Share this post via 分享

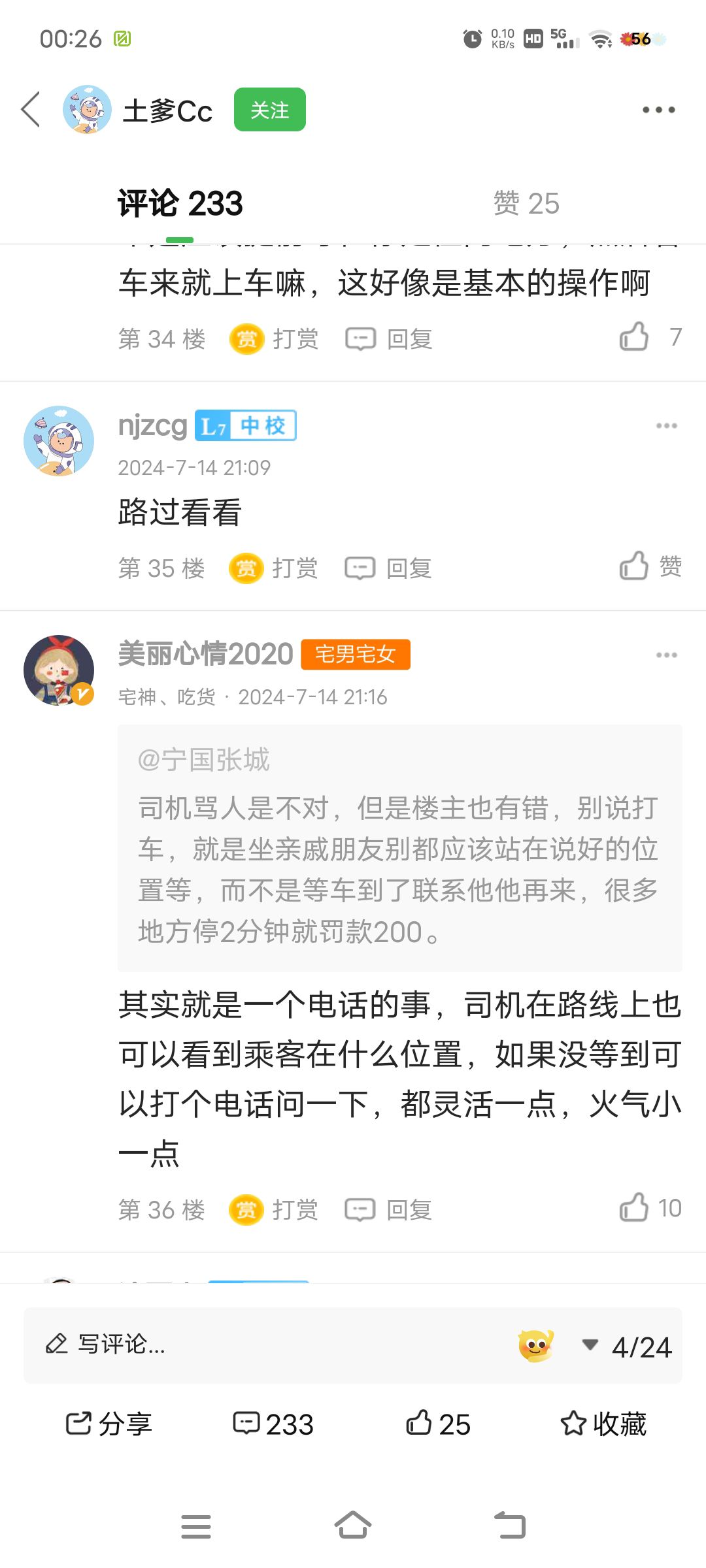[x=109, y=1424]
